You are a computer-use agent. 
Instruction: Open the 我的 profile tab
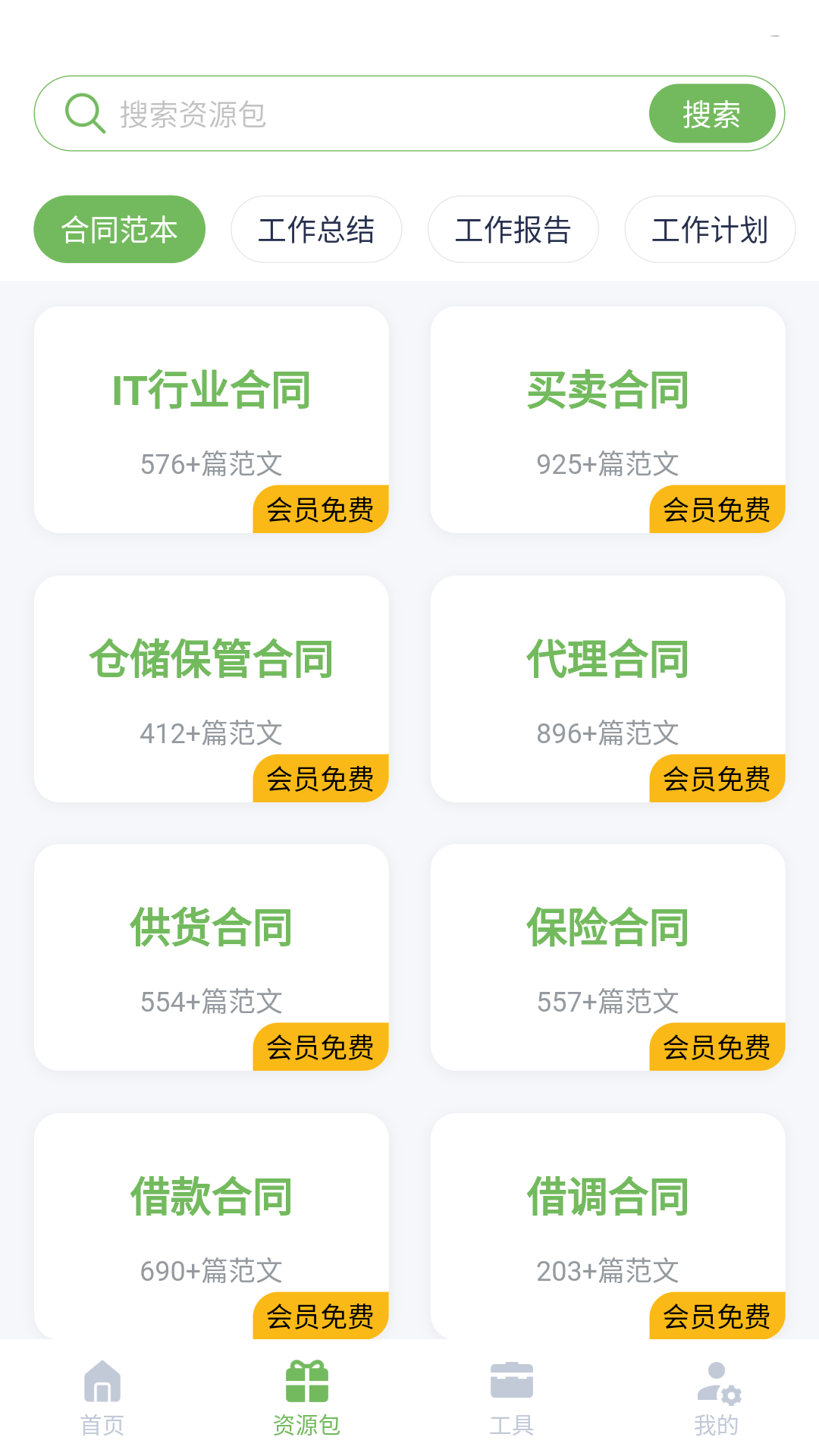[717, 1398]
